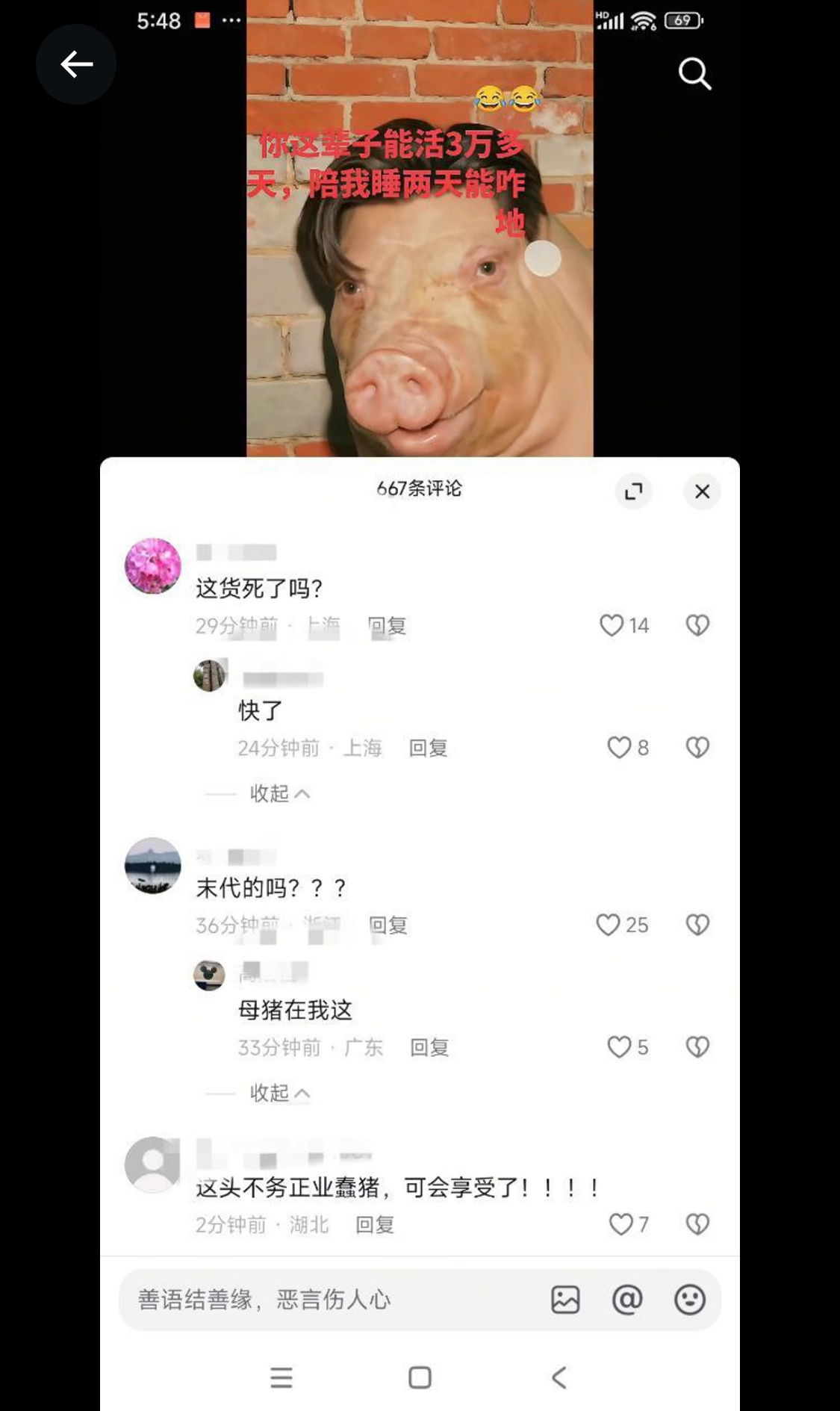The height and width of the screenshot is (1411, 840).
Task: Mention someone with the @ icon
Action: click(x=627, y=1300)
